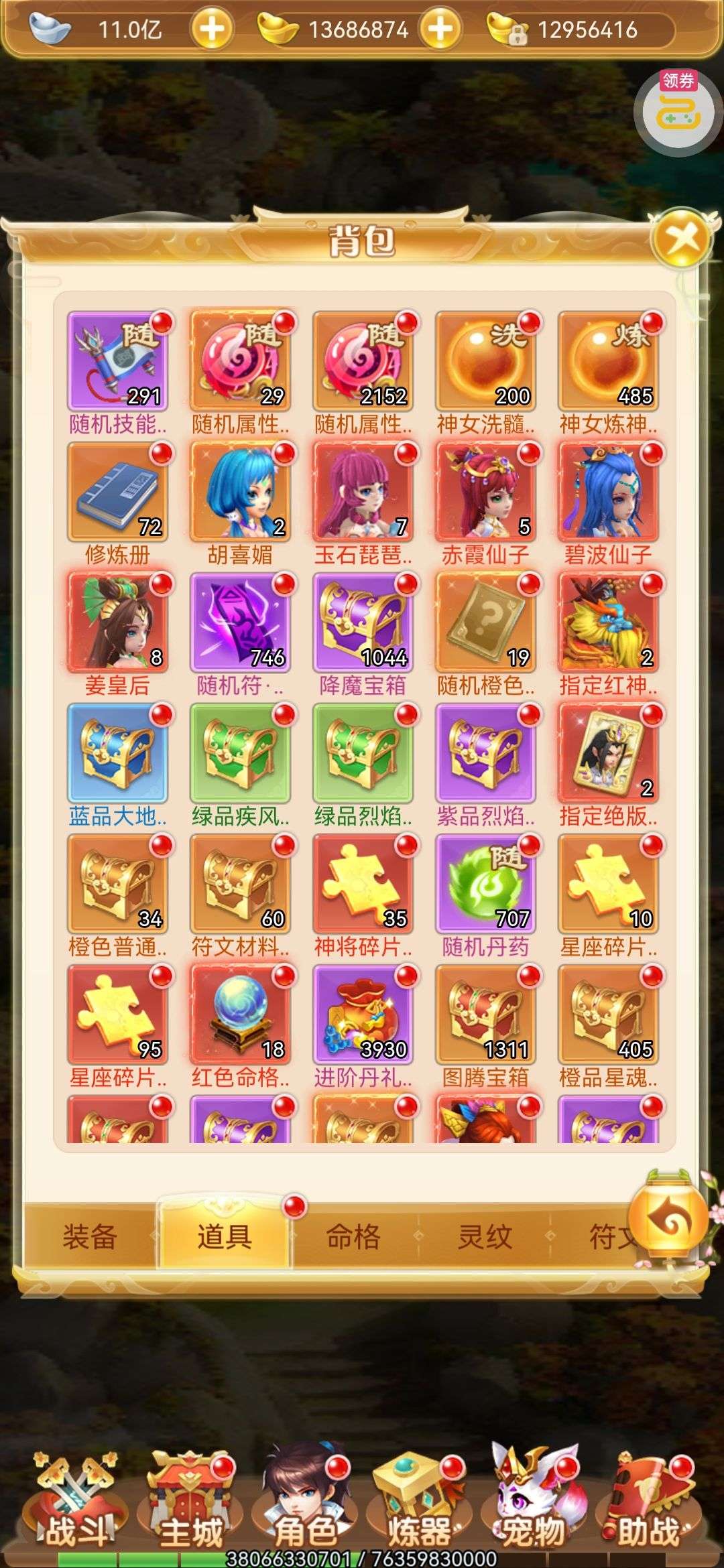Open the 领券 coupon icon
The image size is (724, 1568).
click(678, 111)
